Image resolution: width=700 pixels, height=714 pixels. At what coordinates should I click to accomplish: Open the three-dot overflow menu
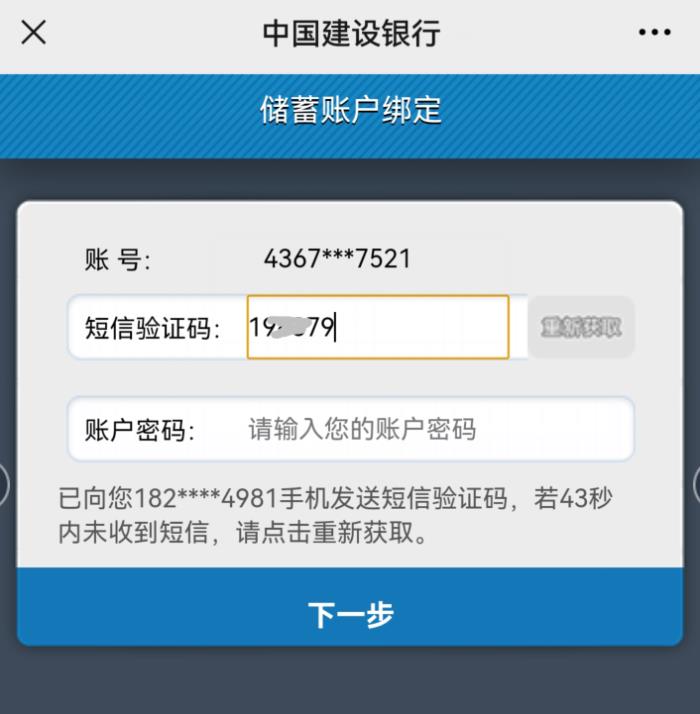coord(654,33)
